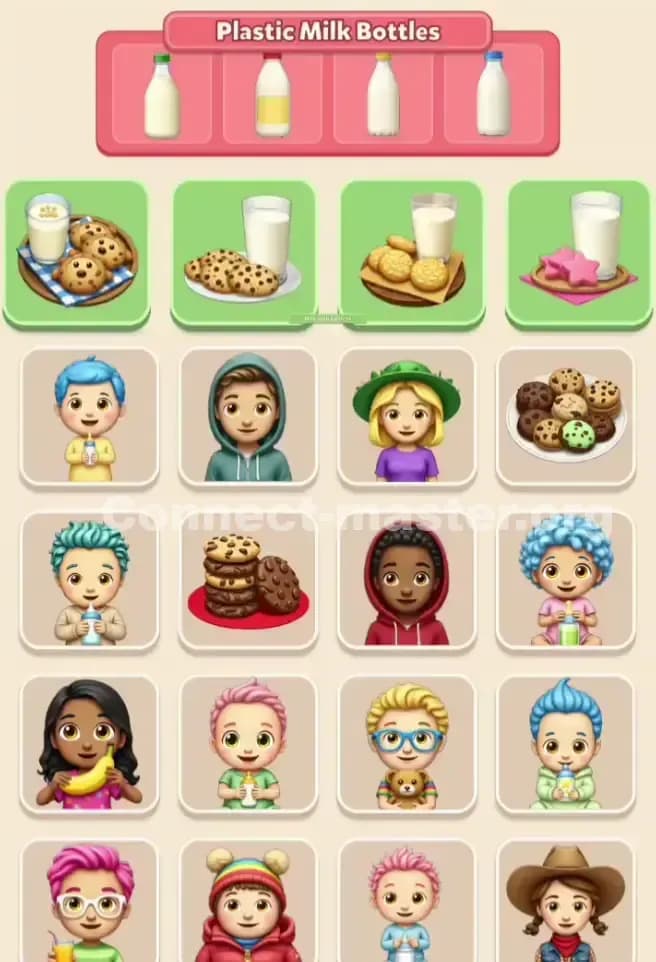Screen dimensions: 656x962
Task: Select the girl in red hoodie tile
Action: click(x=406, y=580)
